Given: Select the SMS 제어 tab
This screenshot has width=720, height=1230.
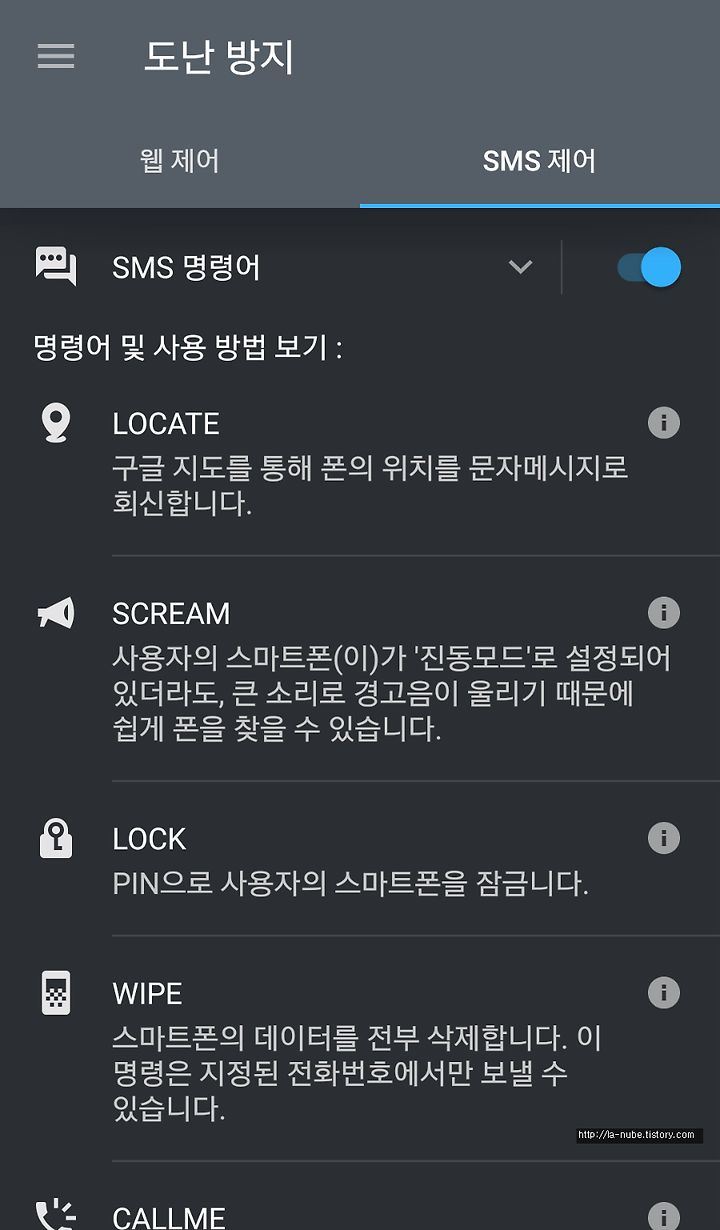Looking at the screenshot, I should [x=540, y=161].
